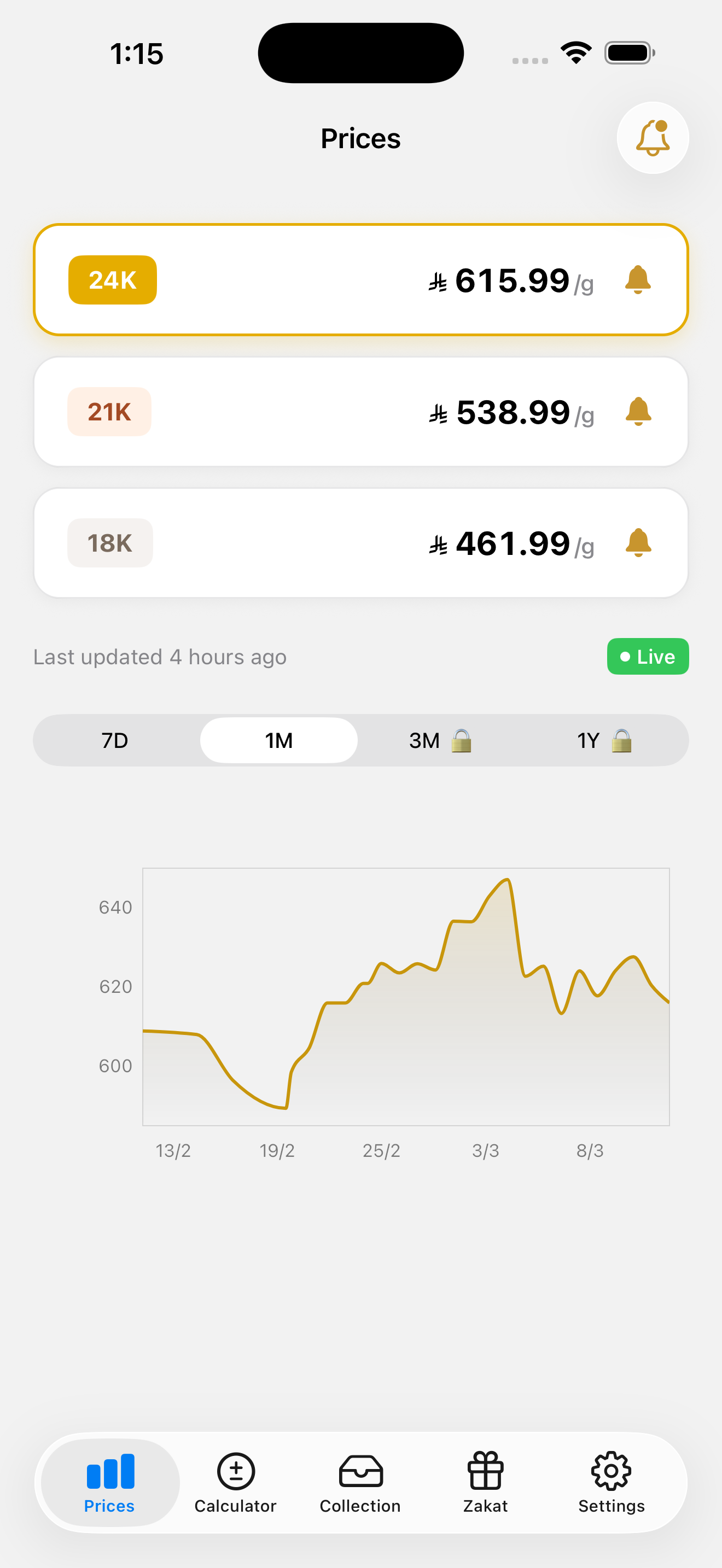The image size is (722, 1568).
Task: Toggle the price alert bell on 21K card
Action: [x=639, y=412]
